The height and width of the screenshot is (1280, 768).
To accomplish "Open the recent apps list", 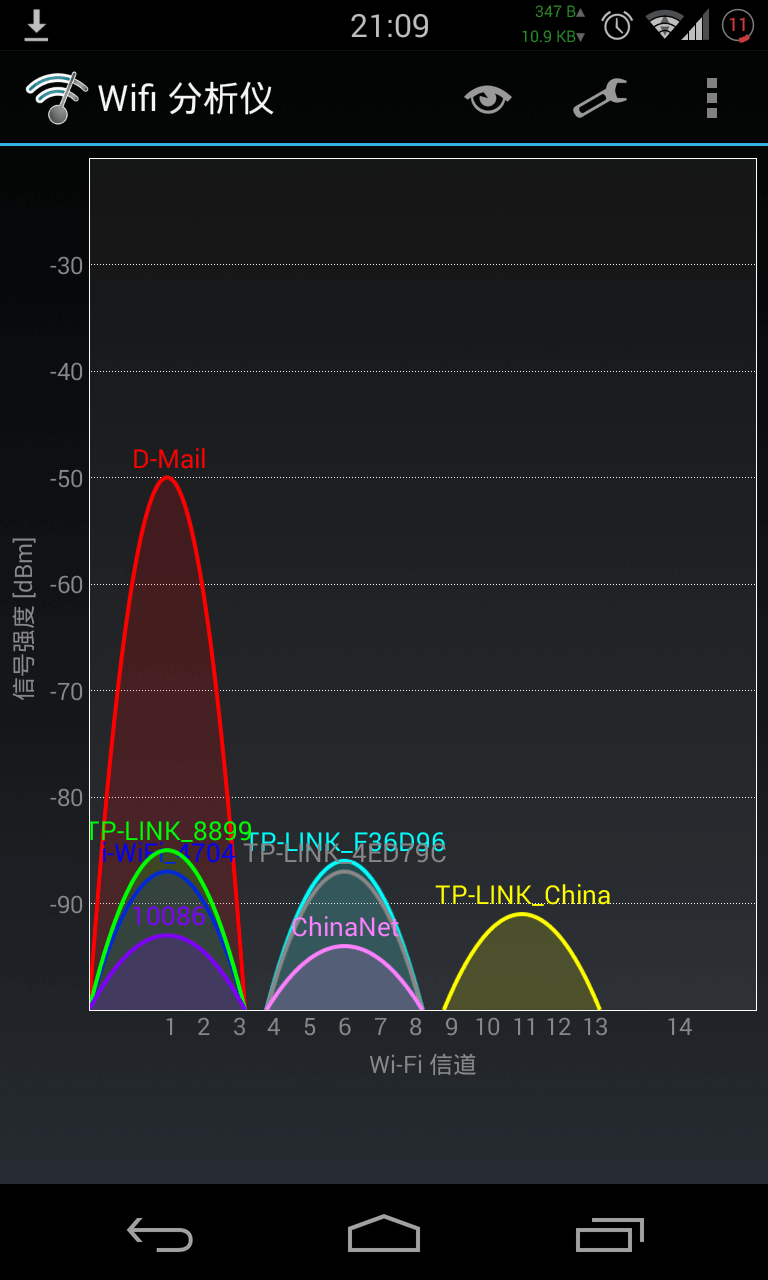I will 610,1234.
